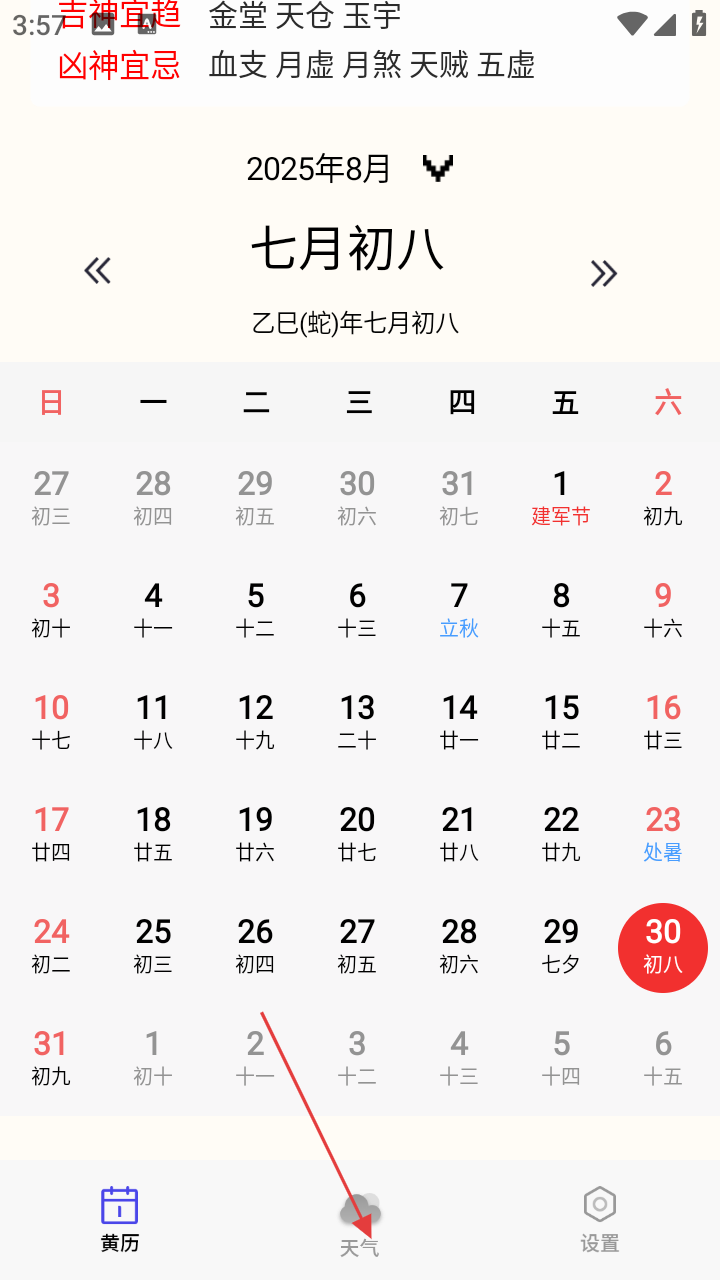Select August 31 初九
The width and height of the screenshot is (720, 1280).
[x=51, y=1058]
